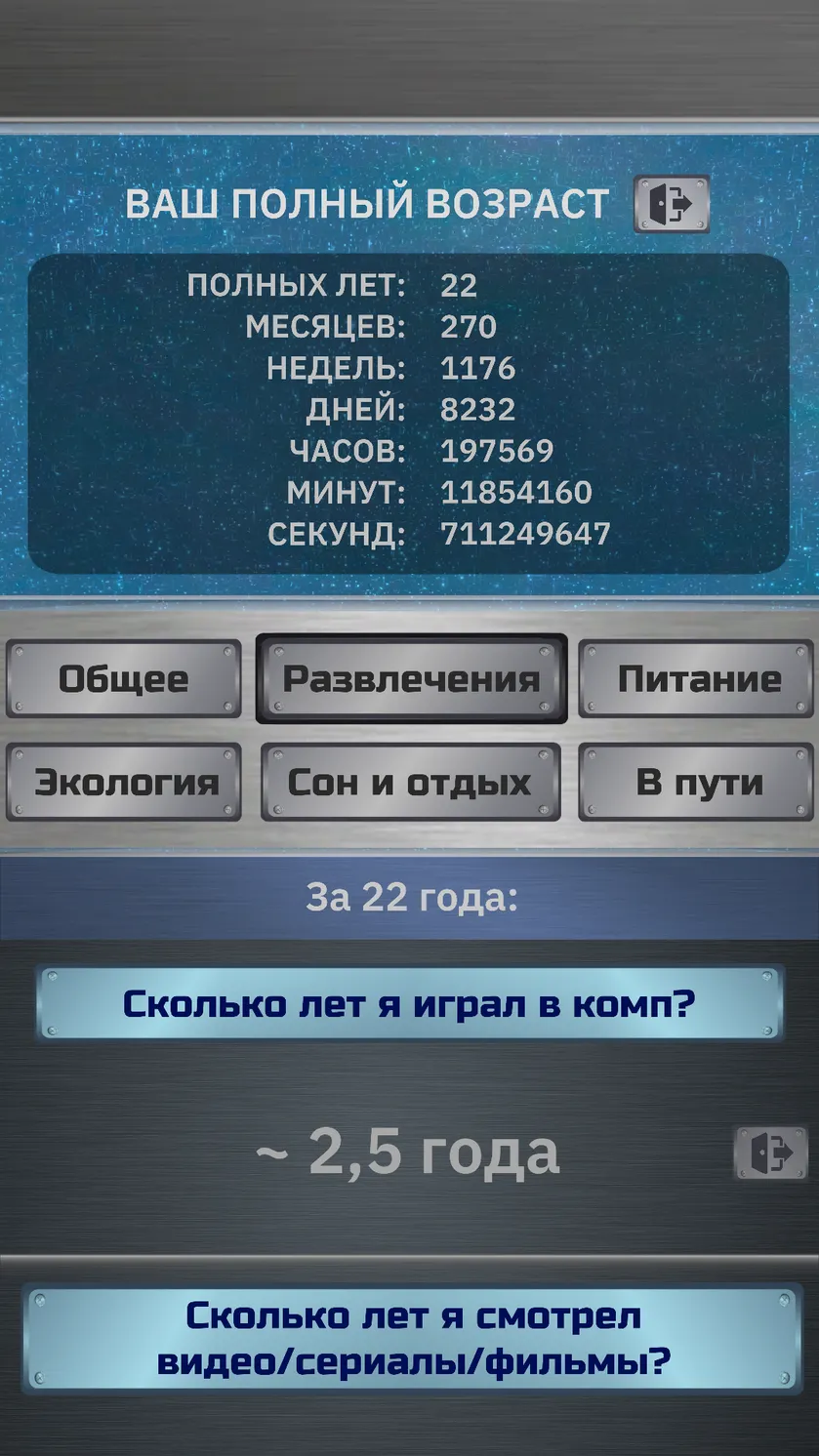The image size is (819, 1456).
Task: Switch to the Общее category
Action: [x=124, y=679]
